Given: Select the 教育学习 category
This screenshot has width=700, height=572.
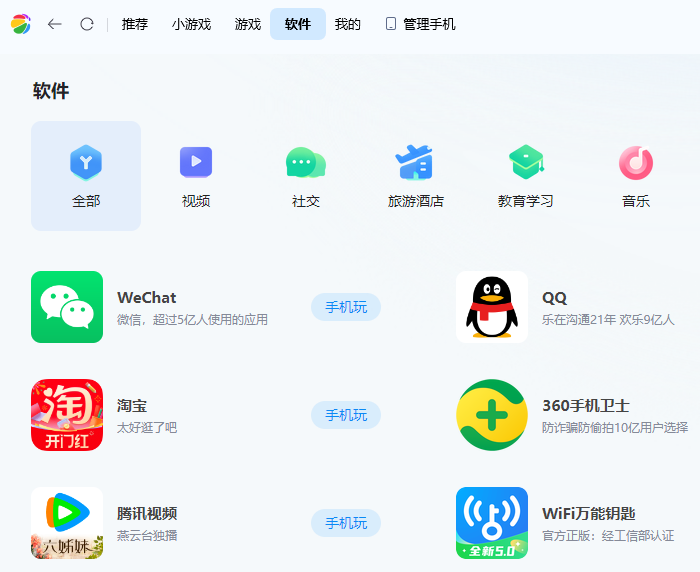Looking at the screenshot, I should pyautogui.click(x=526, y=176).
